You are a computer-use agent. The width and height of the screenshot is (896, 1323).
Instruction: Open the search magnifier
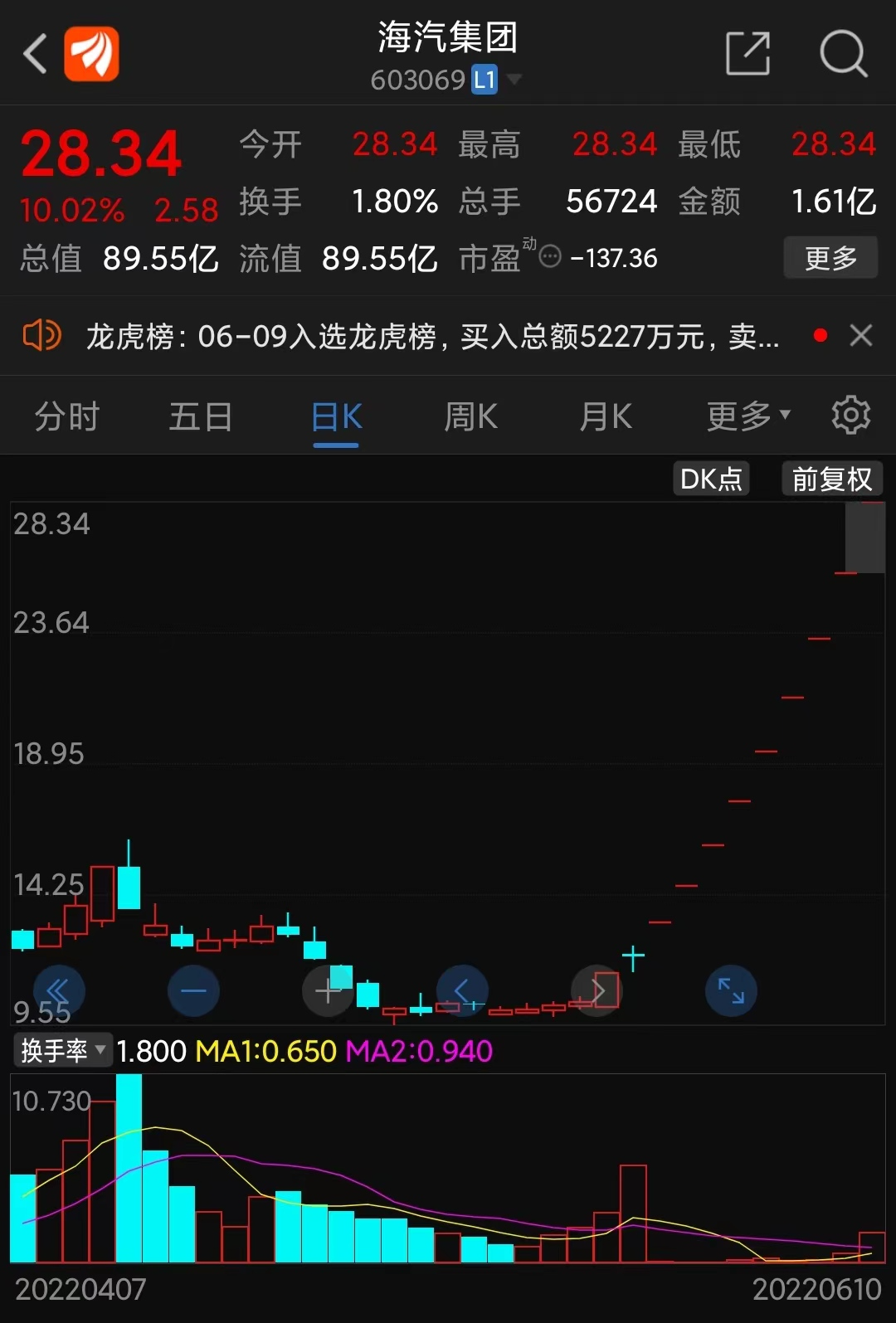843,55
